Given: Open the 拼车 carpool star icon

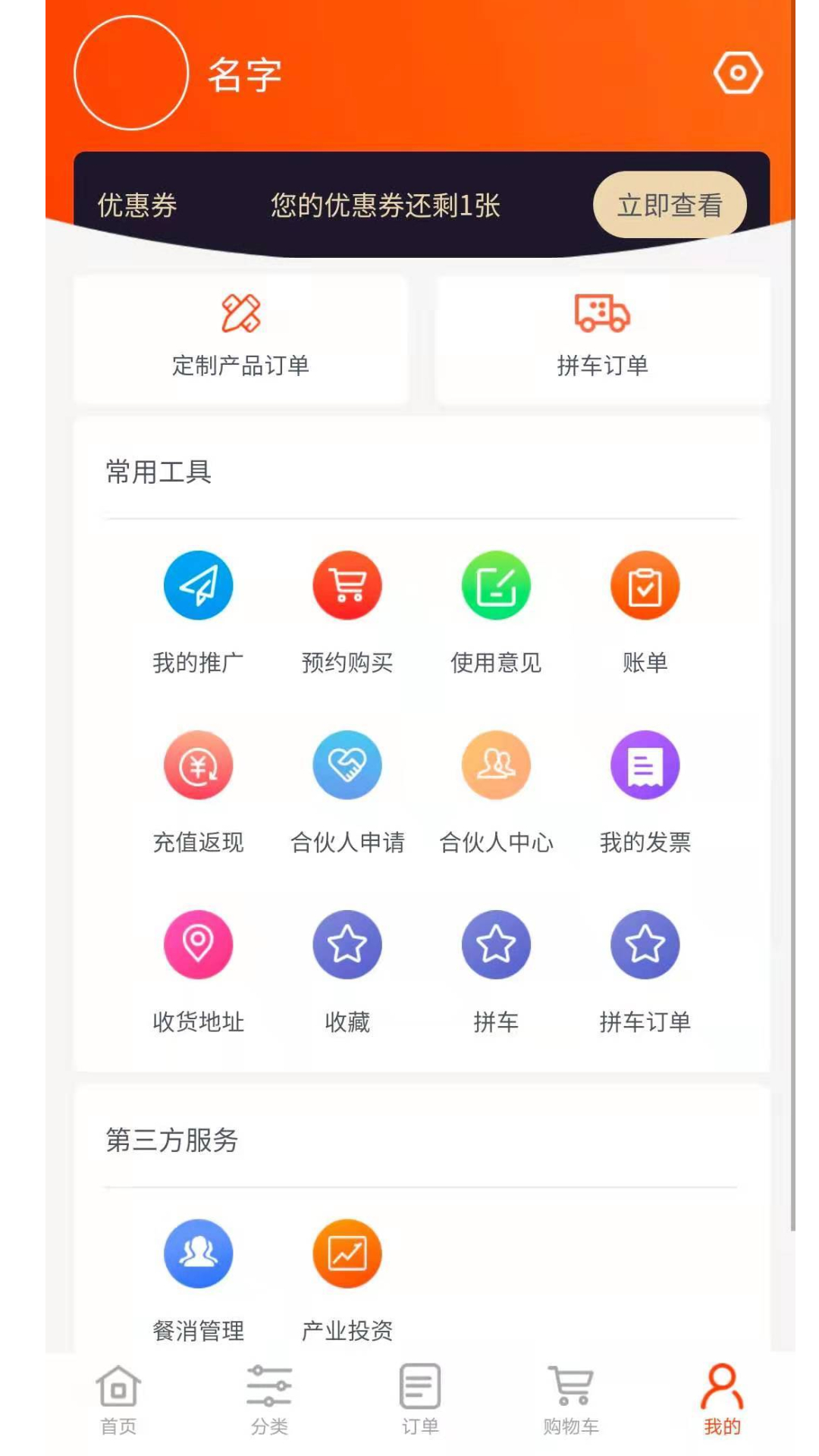Looking at the screenshot, I should [x=495, y=945].
